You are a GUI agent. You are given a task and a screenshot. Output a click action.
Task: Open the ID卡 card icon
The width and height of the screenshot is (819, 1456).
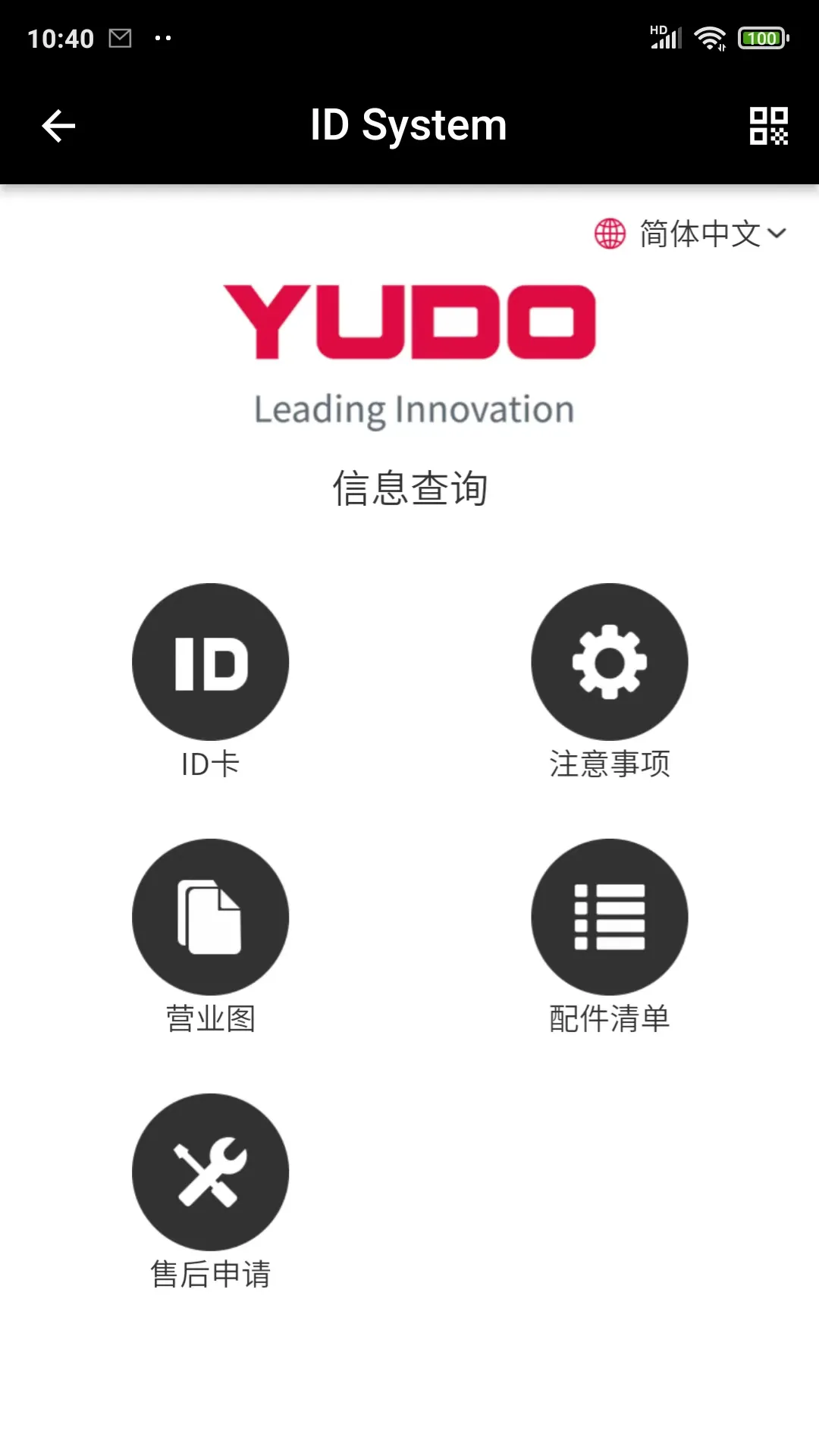coord(210,661)
